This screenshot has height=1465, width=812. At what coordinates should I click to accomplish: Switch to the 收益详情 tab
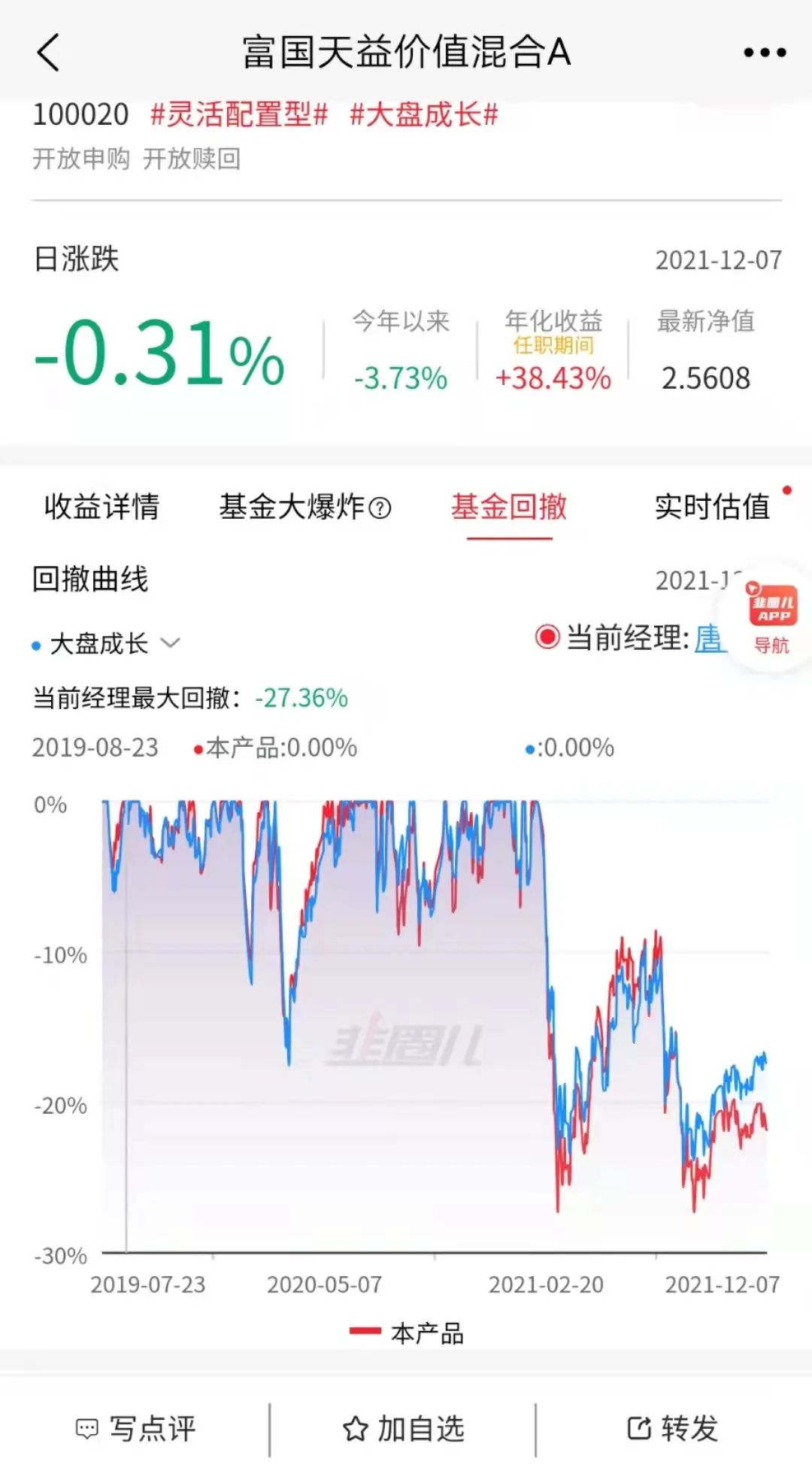[101, 506]
